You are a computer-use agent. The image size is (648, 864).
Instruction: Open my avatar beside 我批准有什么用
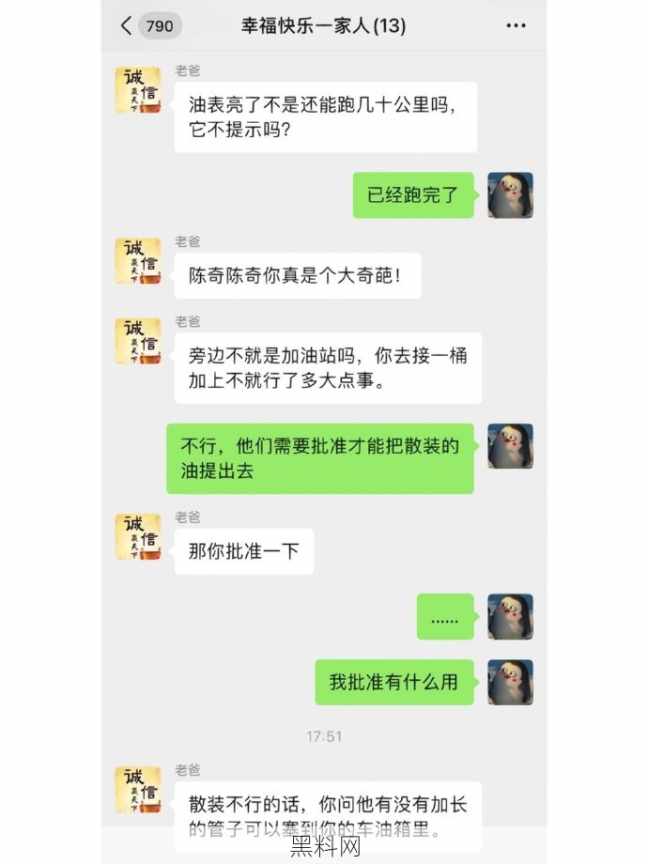tap(509, 682)
